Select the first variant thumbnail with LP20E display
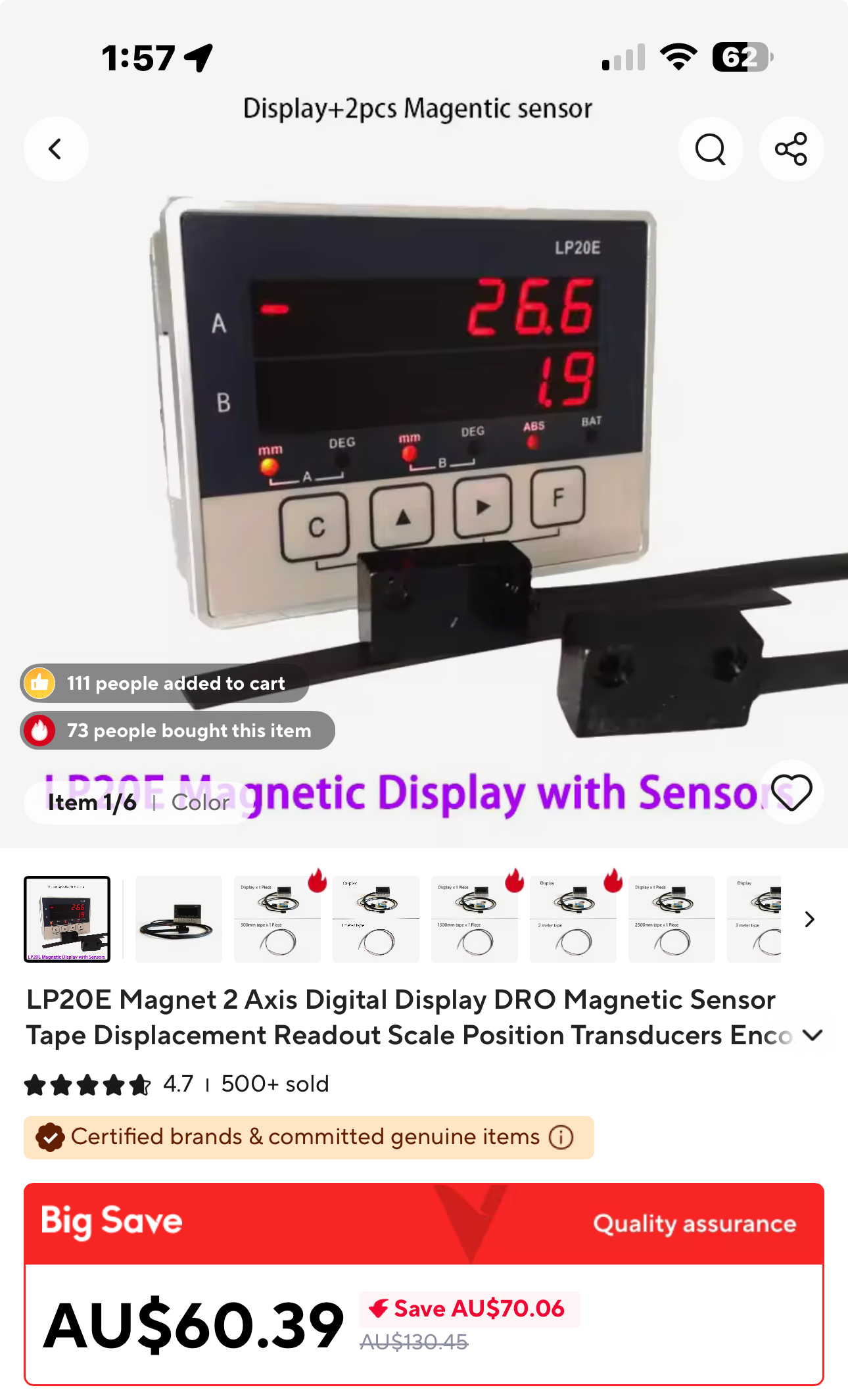Screen dimensions: 848x1400 67,919
